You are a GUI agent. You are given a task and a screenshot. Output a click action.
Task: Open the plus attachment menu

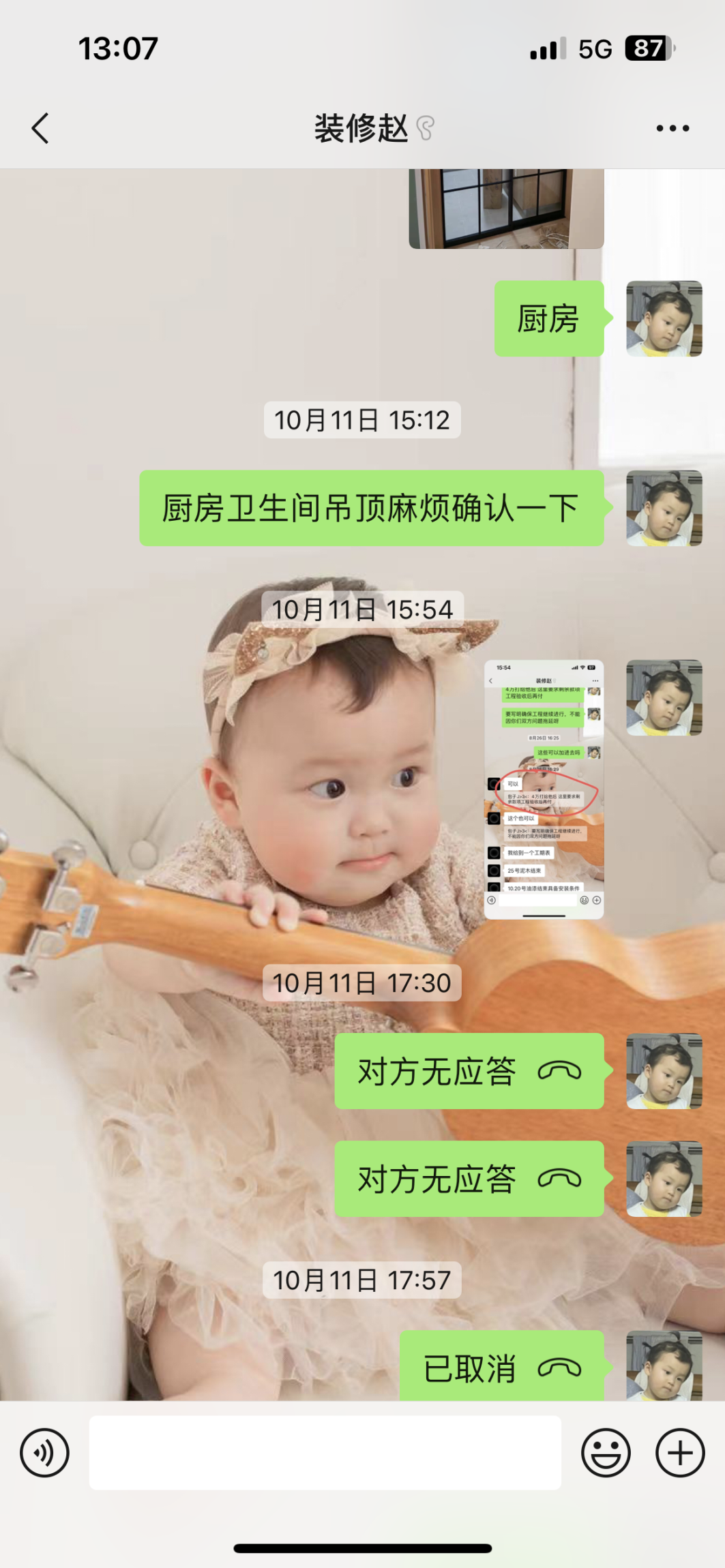(x=680, y=1453)
